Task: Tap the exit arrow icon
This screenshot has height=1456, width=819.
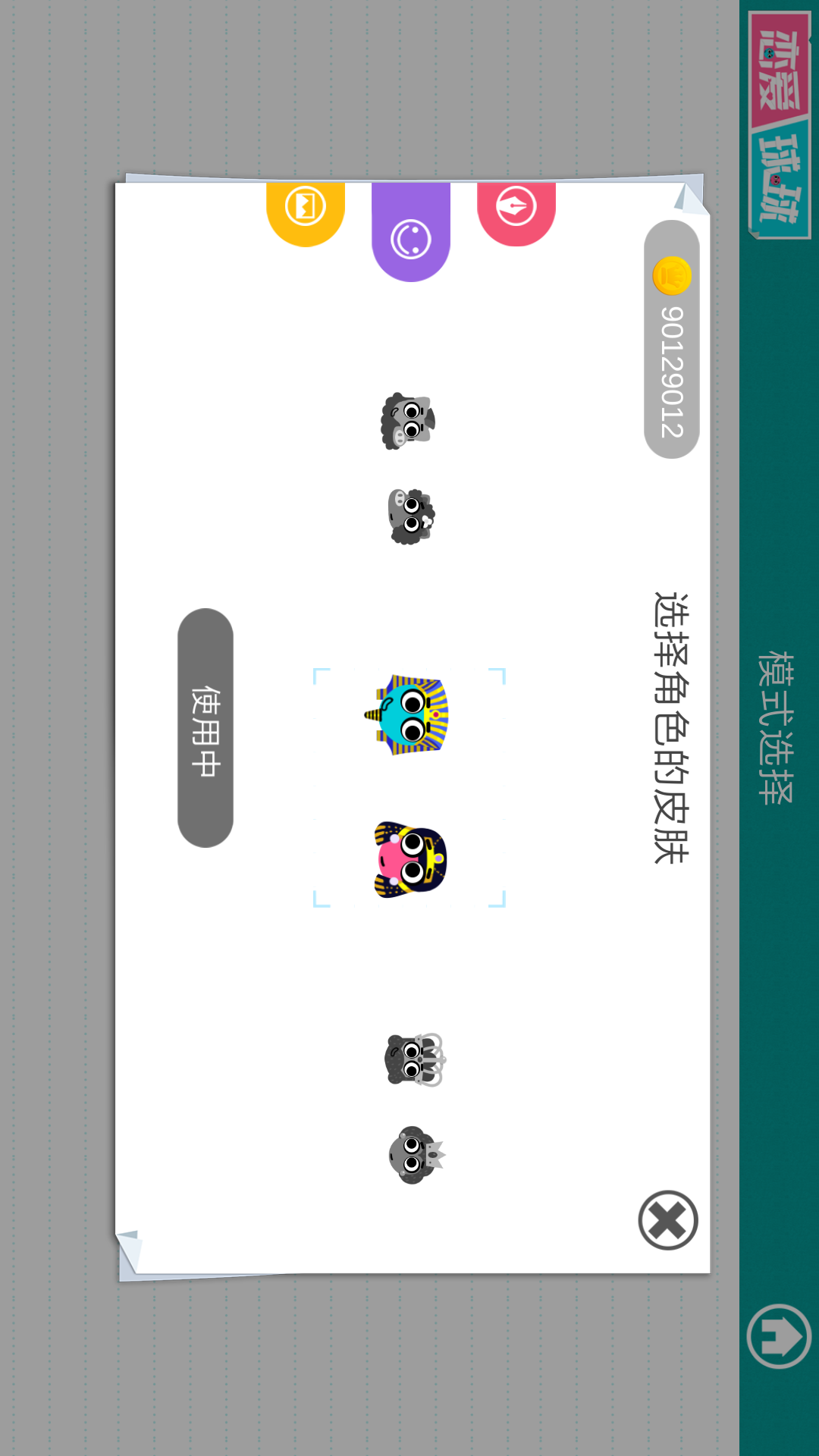Action: (x=779, y=1336)
